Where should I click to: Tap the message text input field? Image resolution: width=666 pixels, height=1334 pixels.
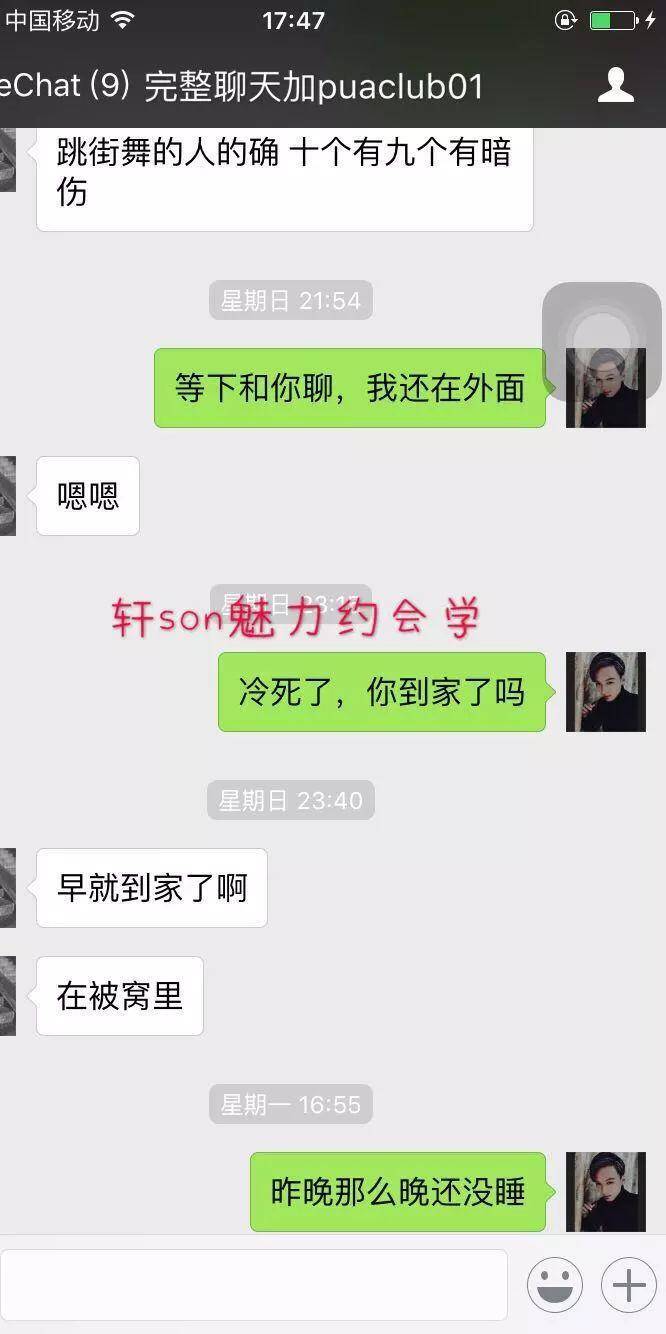click(254, 1285)
